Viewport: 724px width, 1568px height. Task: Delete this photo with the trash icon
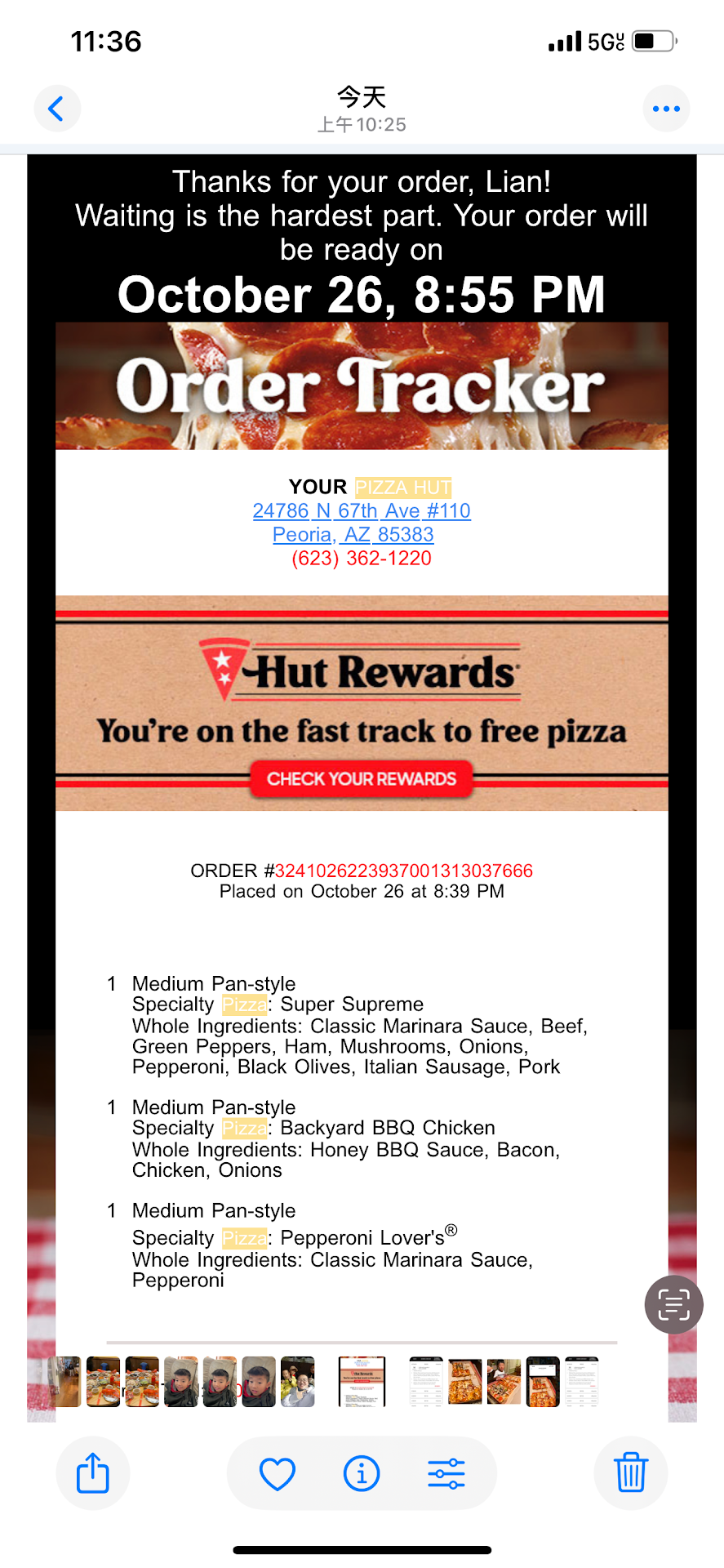pyautogui.click(x=631, y=1473)
